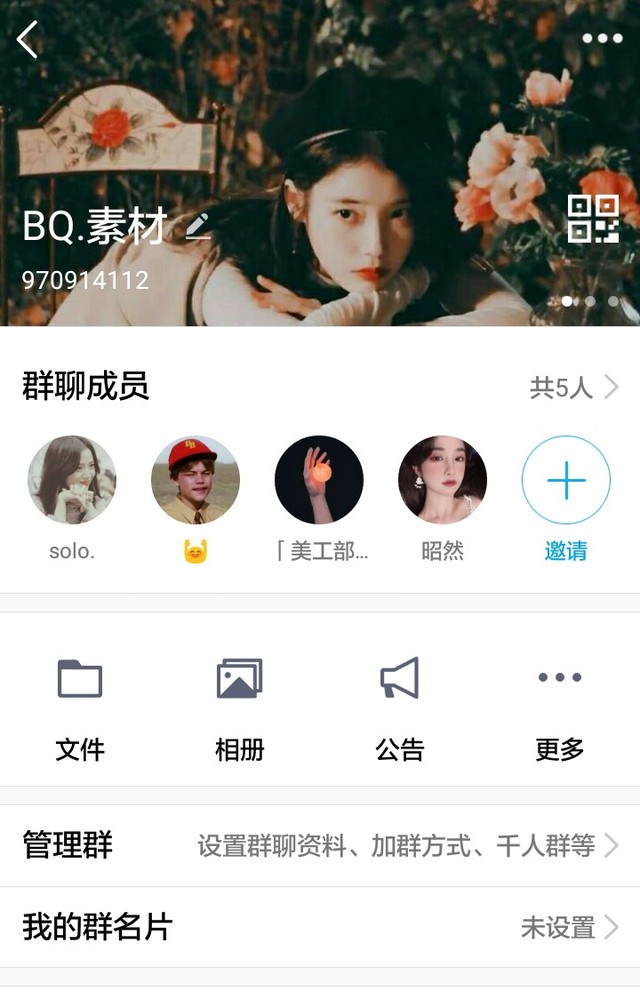This screenshot has height=999, width=640.
Task: Set up 我的群名片 group card
Action: point(320,927)
